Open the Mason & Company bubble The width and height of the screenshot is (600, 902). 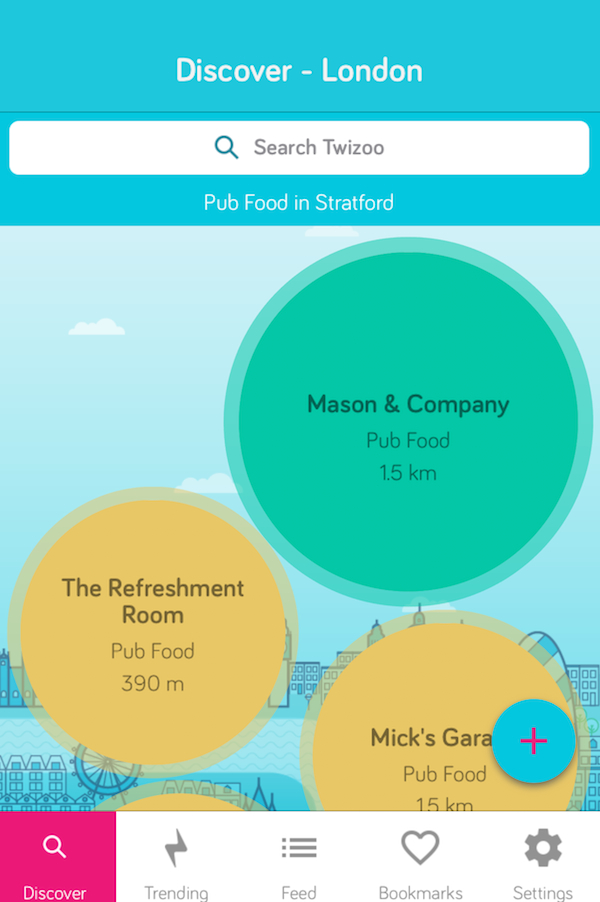pos(407,420)
